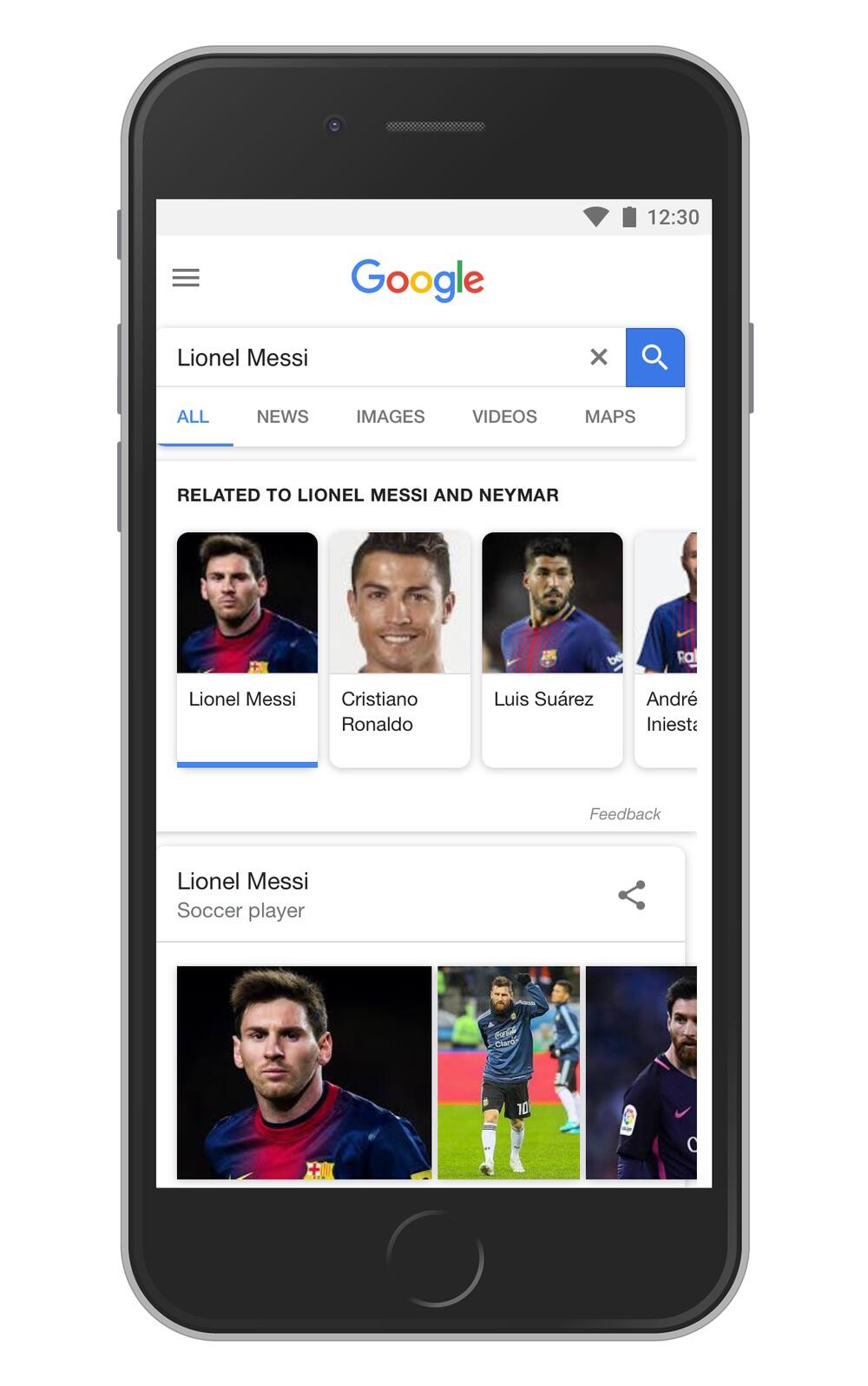This screenshot has width=868, height=1386.
Task: Switch to the Videos tab
Action: tap(504, 417)
